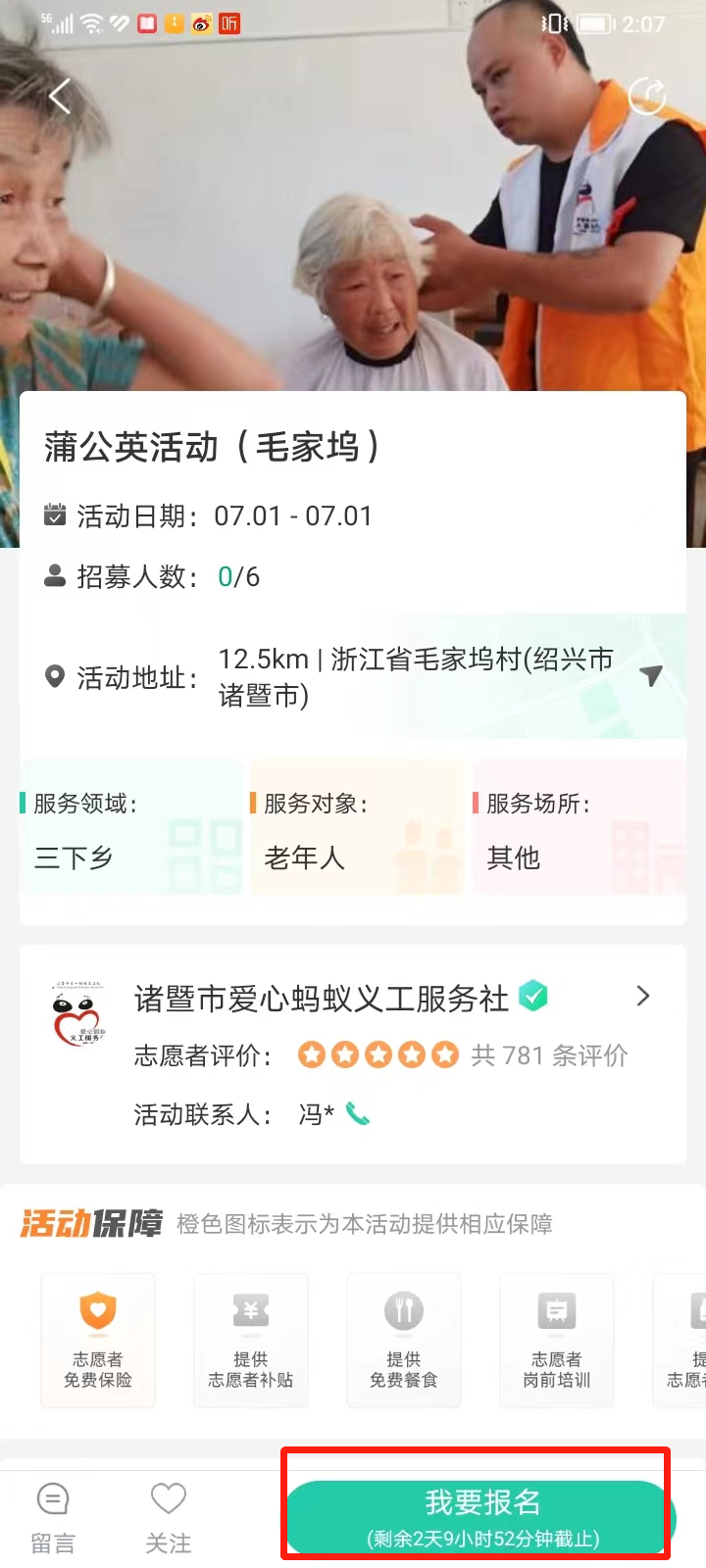Follow this activity with 关注
Image resolution: width=706 pixels, height=1568 pixels.
pos(168,1517)
